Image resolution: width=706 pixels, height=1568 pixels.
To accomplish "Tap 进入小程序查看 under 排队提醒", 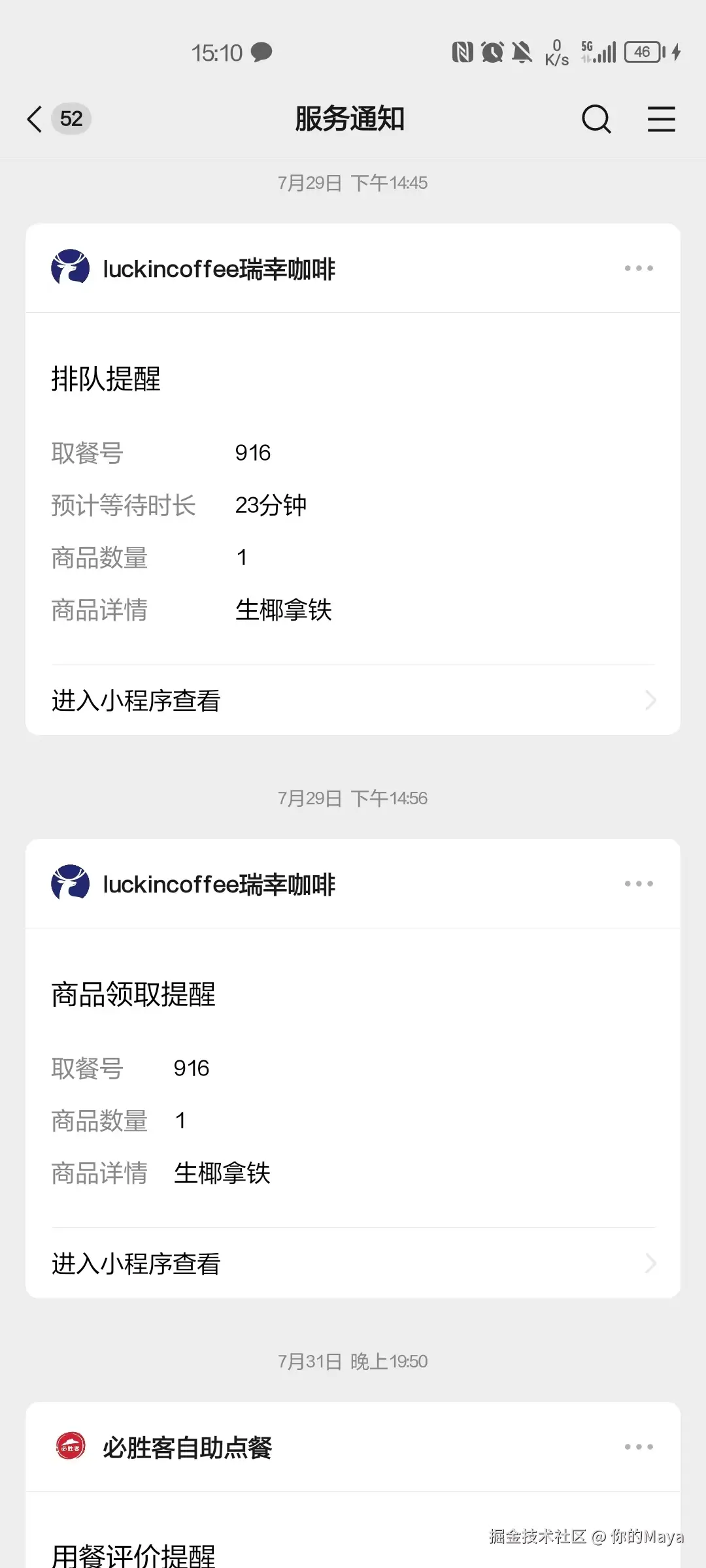I will [x=353, y=700].
